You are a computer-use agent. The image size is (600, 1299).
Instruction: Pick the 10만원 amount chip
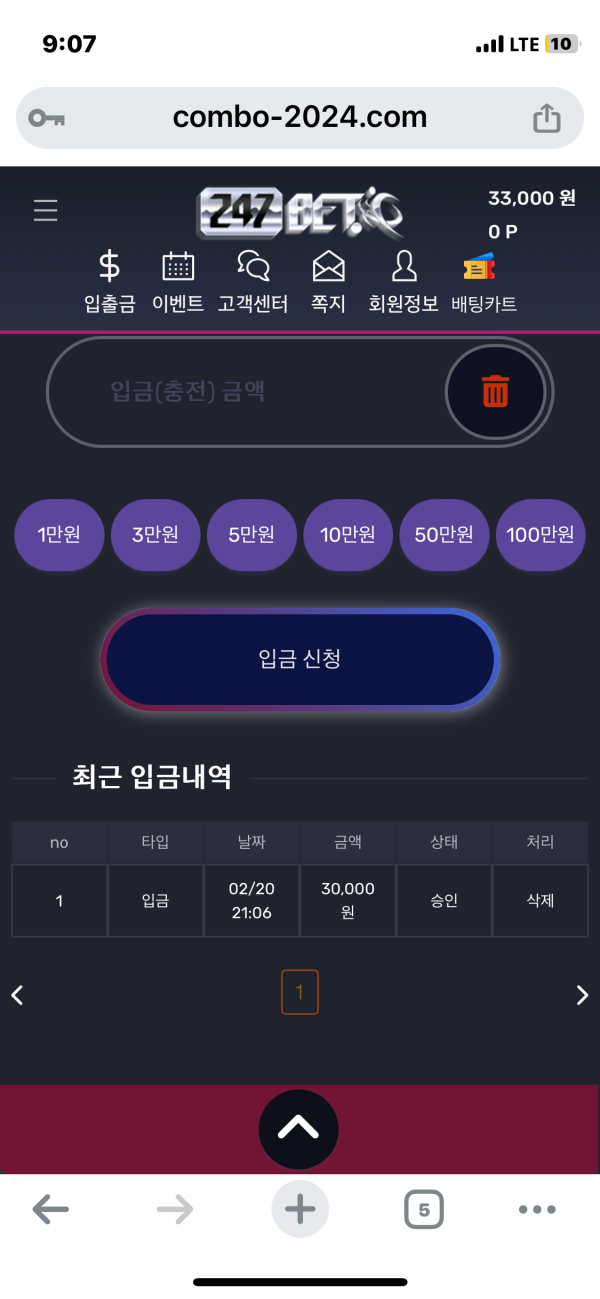click(x=348, y=535)
